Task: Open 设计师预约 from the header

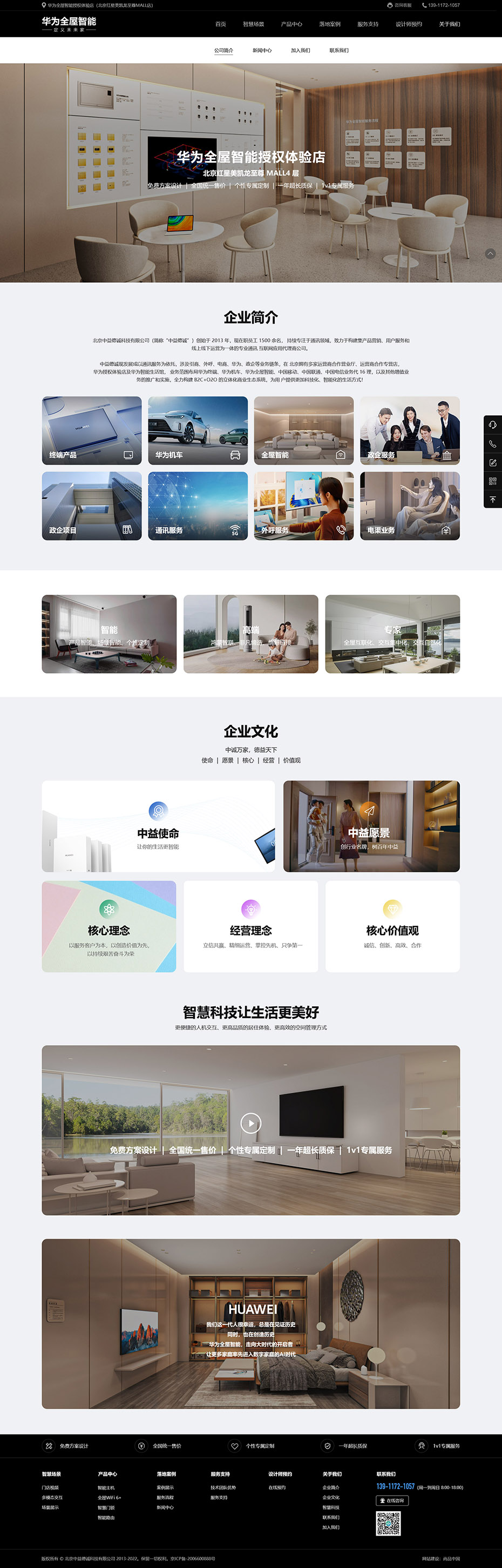Action: point(408,24)
